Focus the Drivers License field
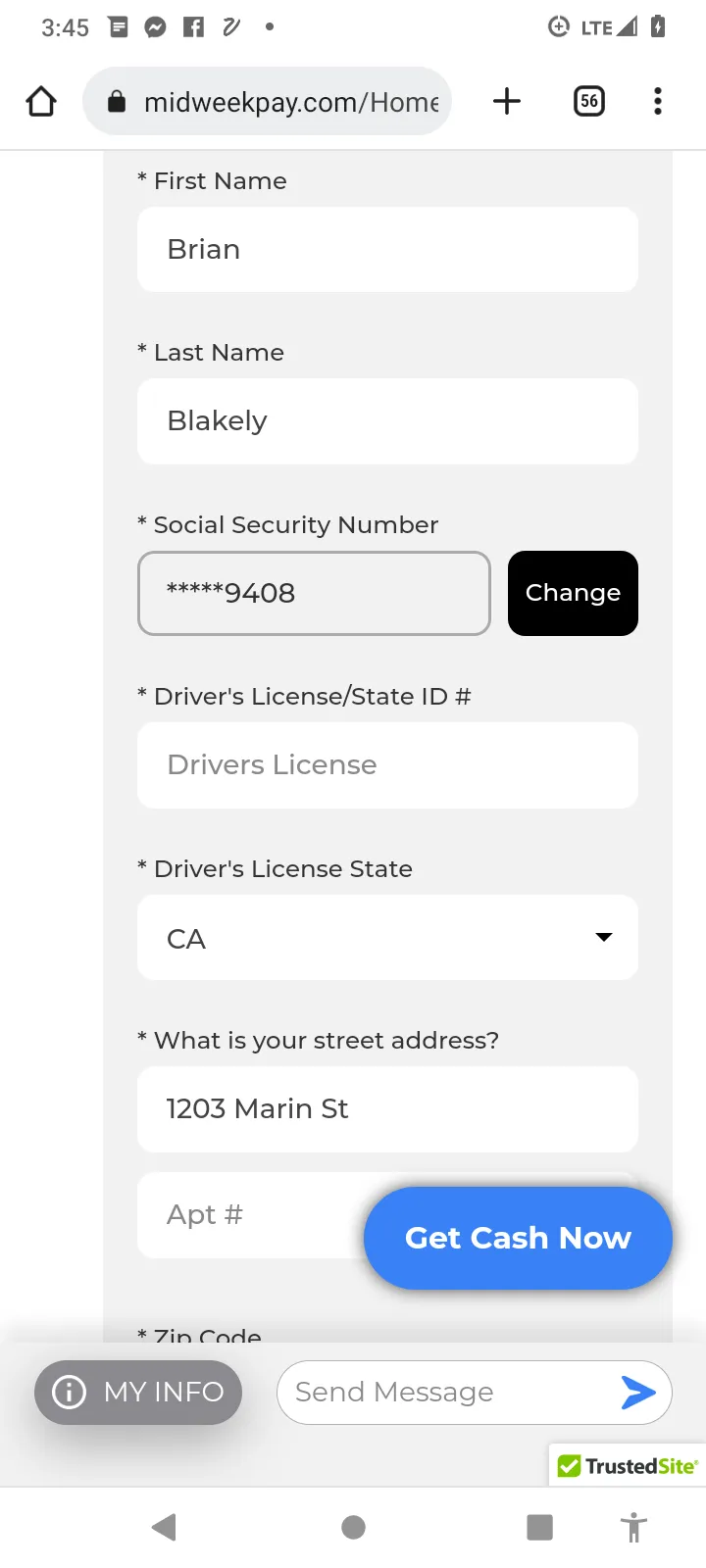Image resolution: width=706 pixels, height=1568 pixels. click(387, 765)
